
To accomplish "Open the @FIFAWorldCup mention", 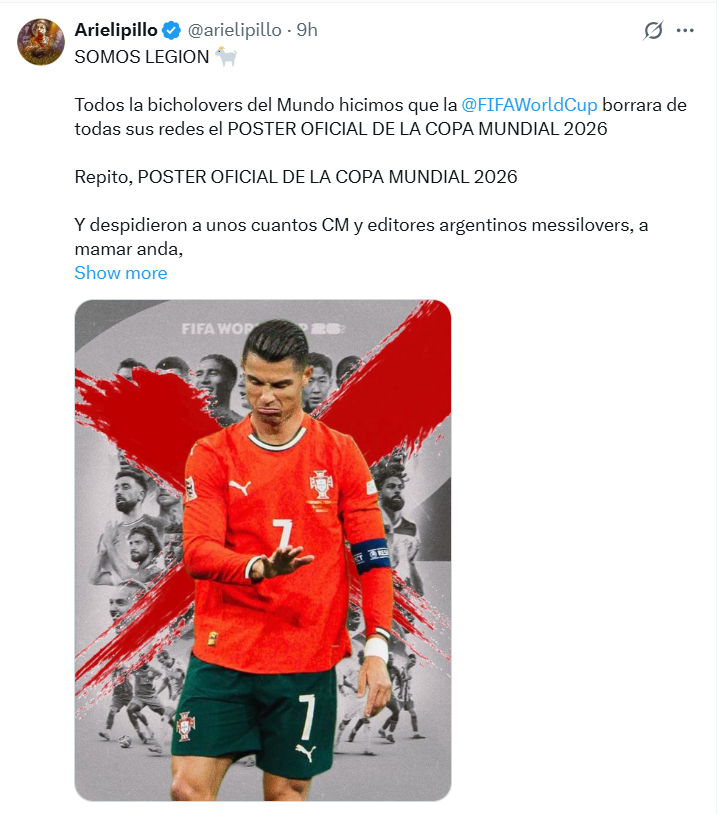I will 529,104.
